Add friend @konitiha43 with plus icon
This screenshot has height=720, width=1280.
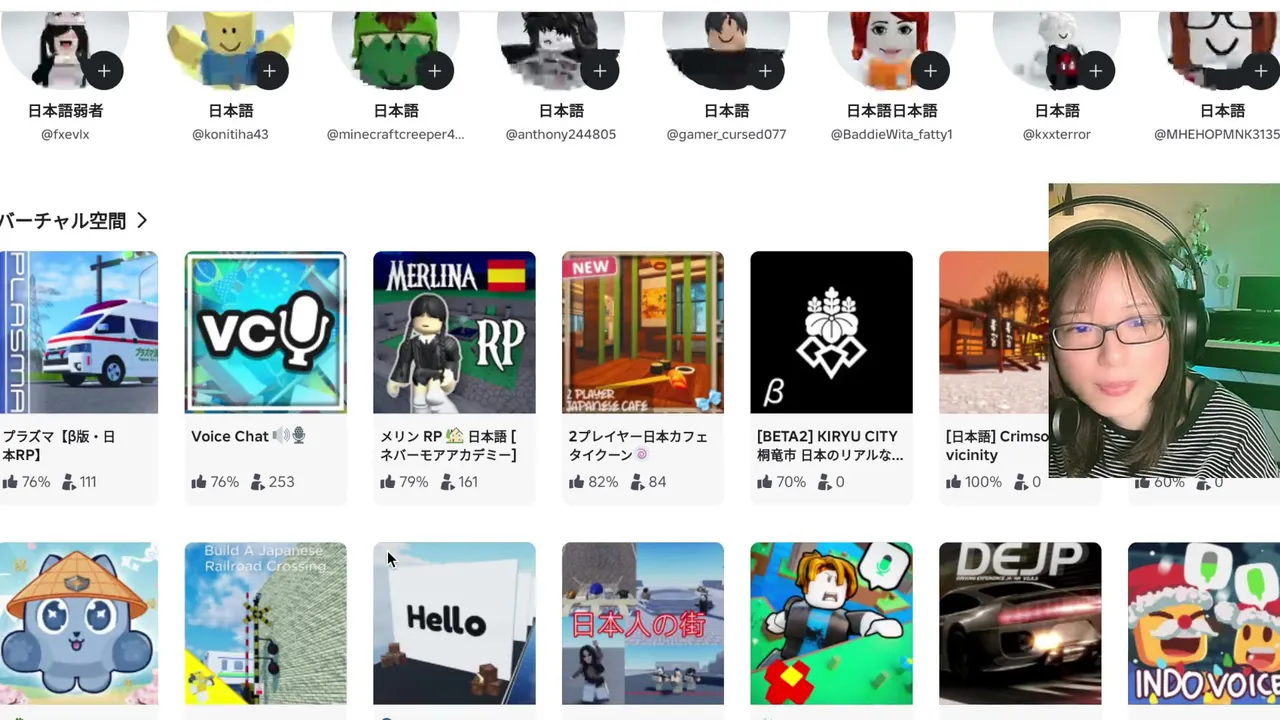[269, 71]
